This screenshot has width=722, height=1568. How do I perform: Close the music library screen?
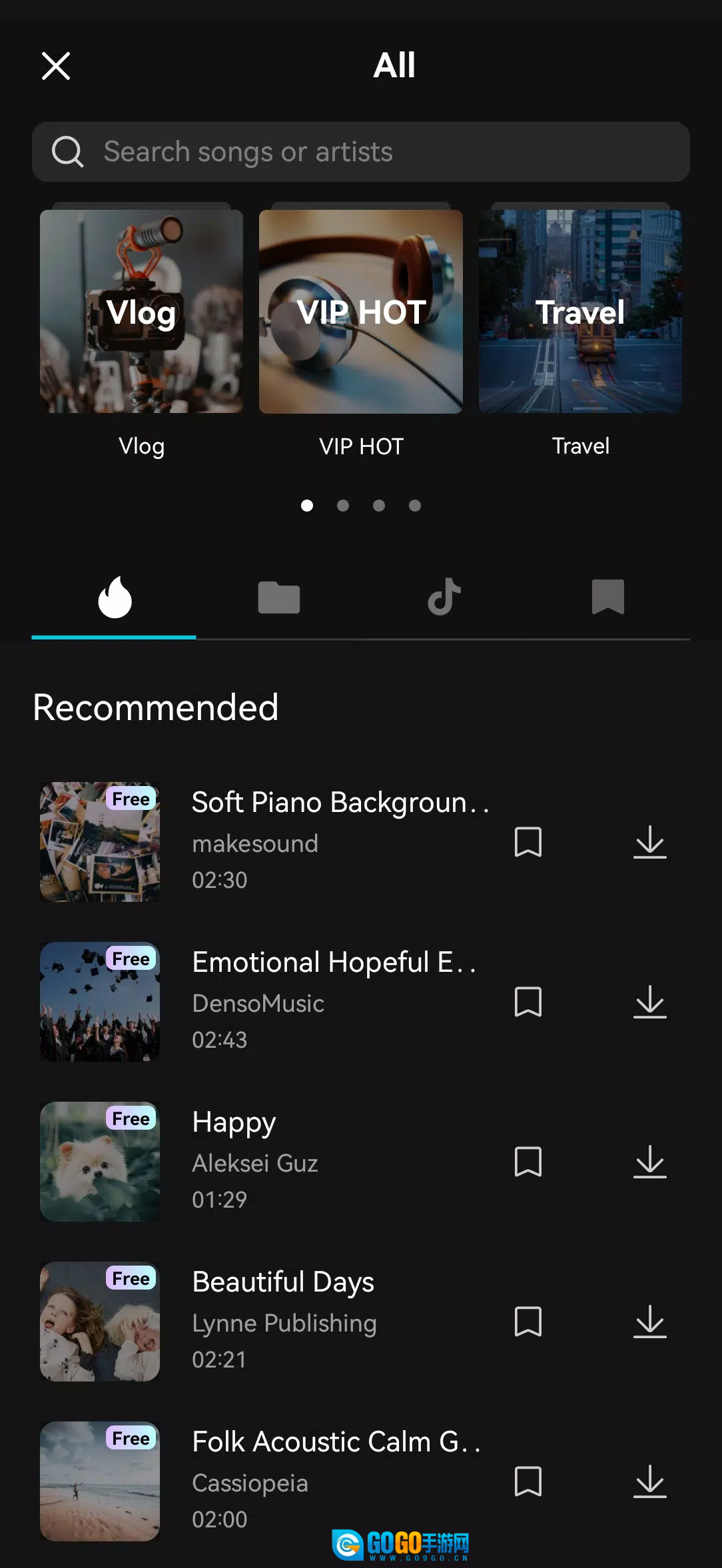click(56, 66)
